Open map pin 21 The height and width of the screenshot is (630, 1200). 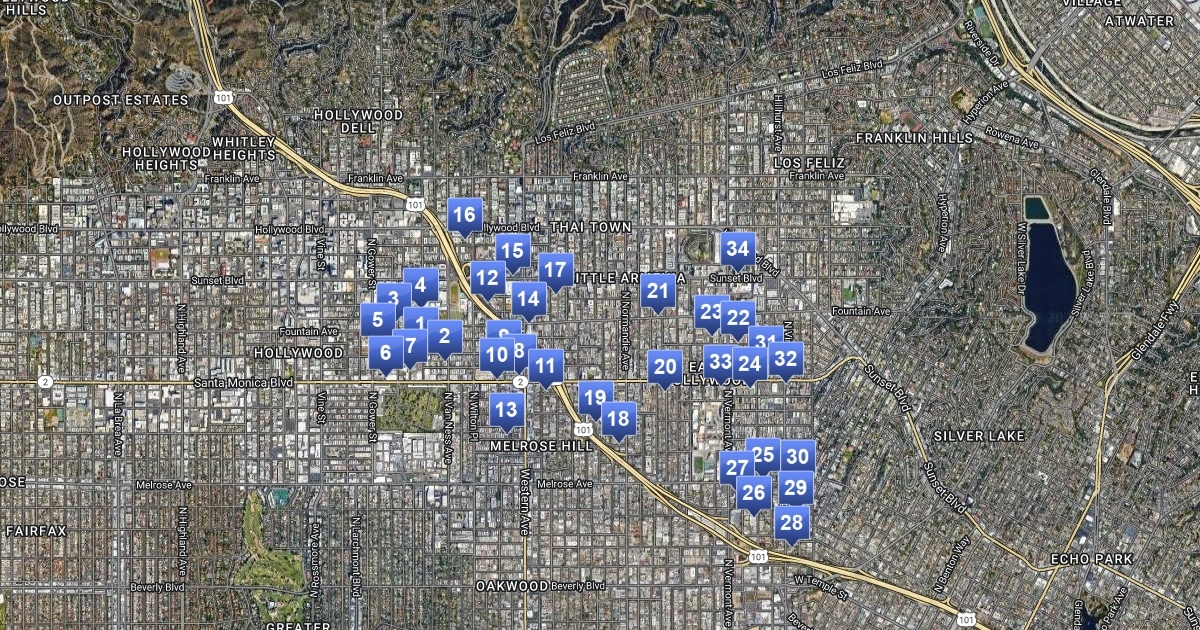(658, 291)
